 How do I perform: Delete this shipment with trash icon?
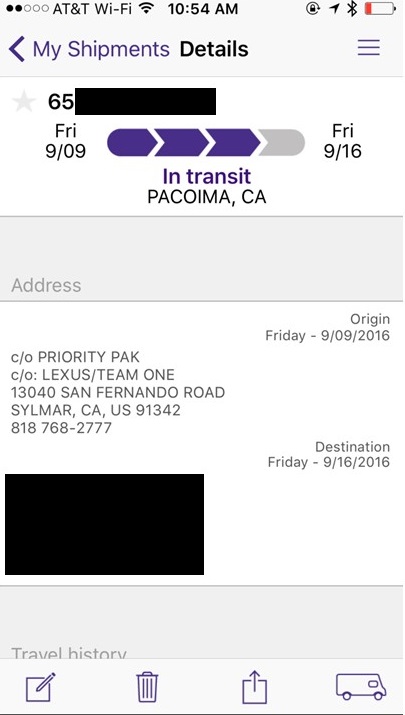(147, 687)
